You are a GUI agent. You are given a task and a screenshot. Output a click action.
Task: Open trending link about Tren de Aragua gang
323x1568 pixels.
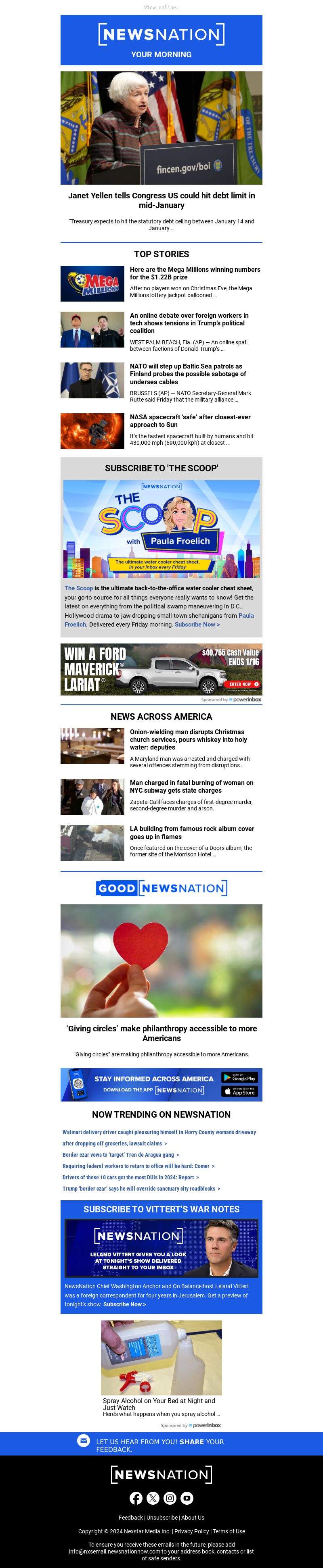point(121,1155)
